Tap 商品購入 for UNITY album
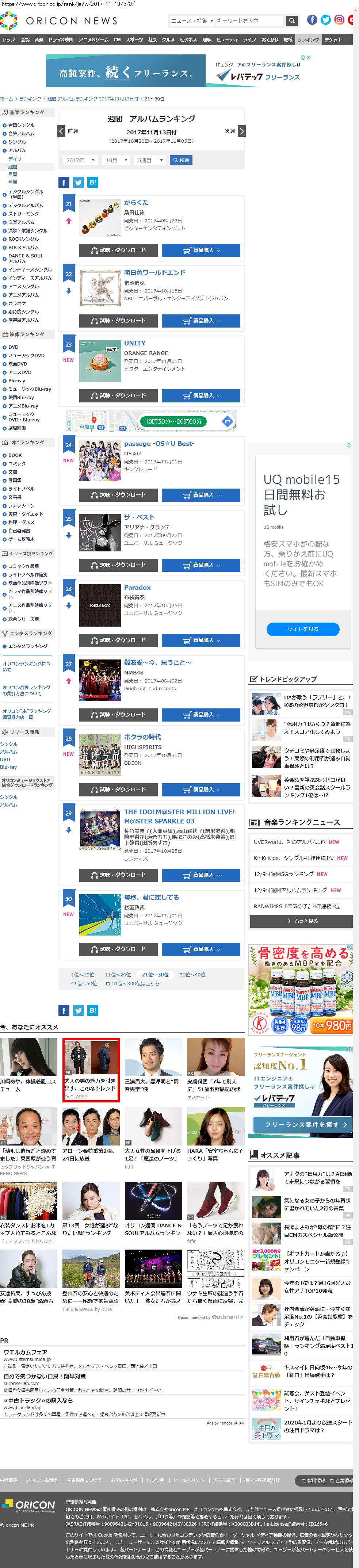359x1568 pixels. click(x=201, y=396)
